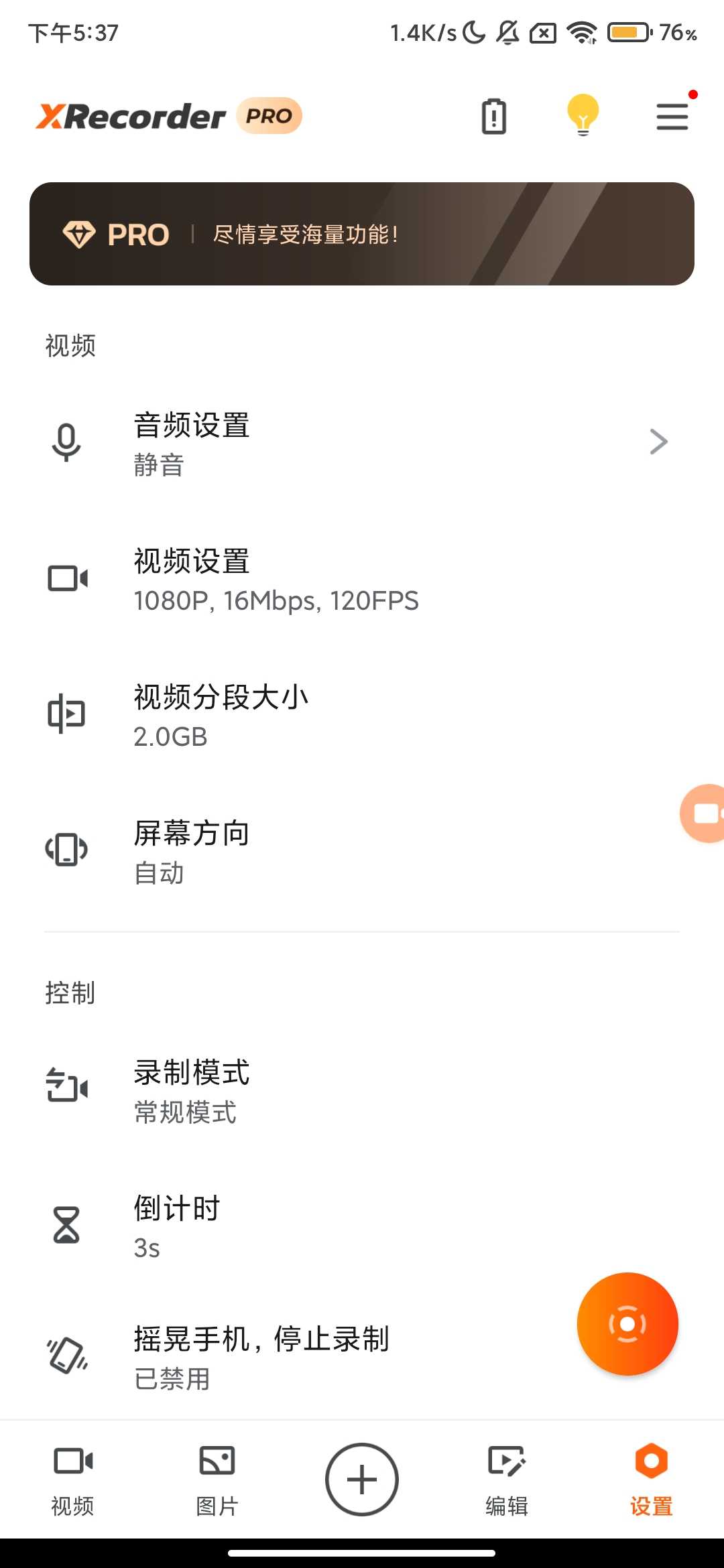Screen dimensions: 724x1568
Task: Select 屏幕方向 screen orientation
Action: pyautogui.click(x=362, y=852)
